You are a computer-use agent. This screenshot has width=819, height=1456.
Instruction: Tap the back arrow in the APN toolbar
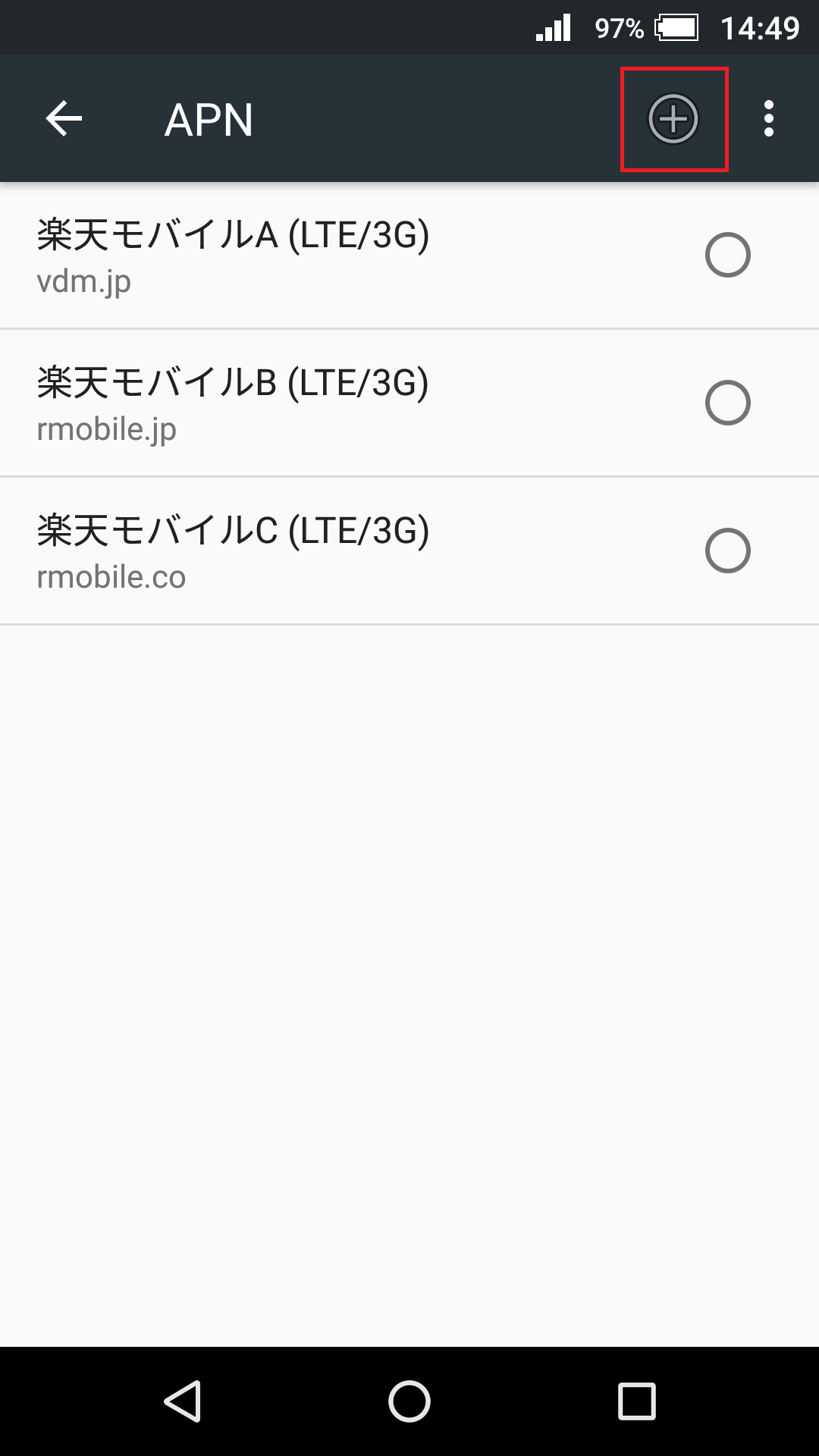coord(64,118)
